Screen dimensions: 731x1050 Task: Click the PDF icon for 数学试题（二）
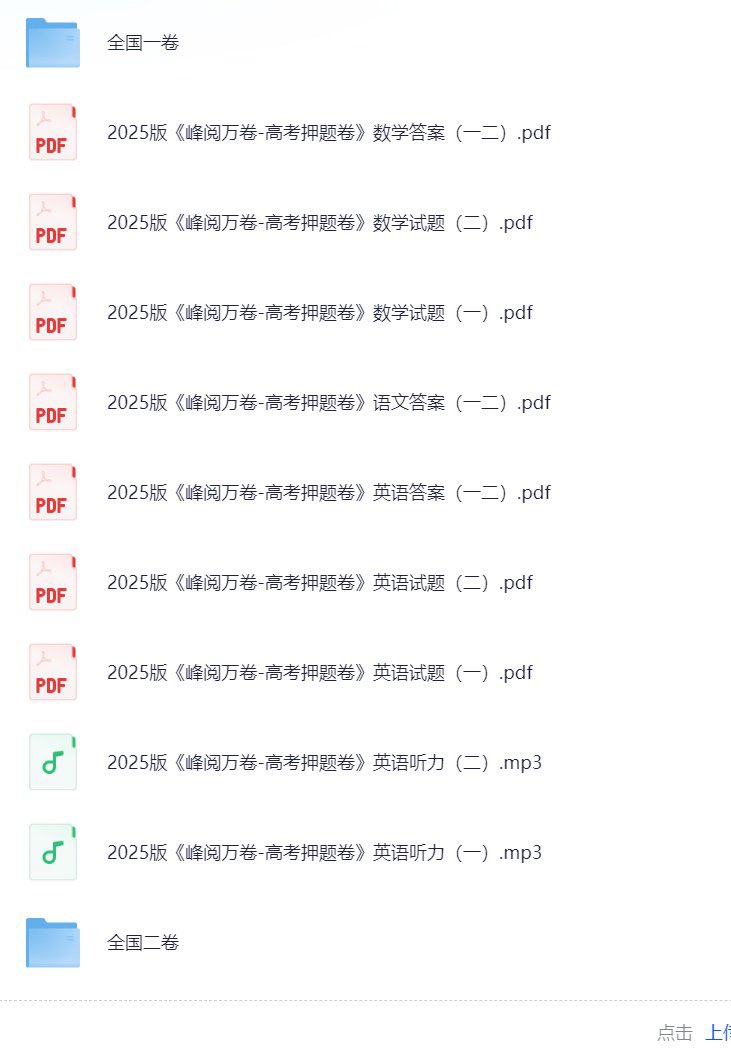click(52, 222)
